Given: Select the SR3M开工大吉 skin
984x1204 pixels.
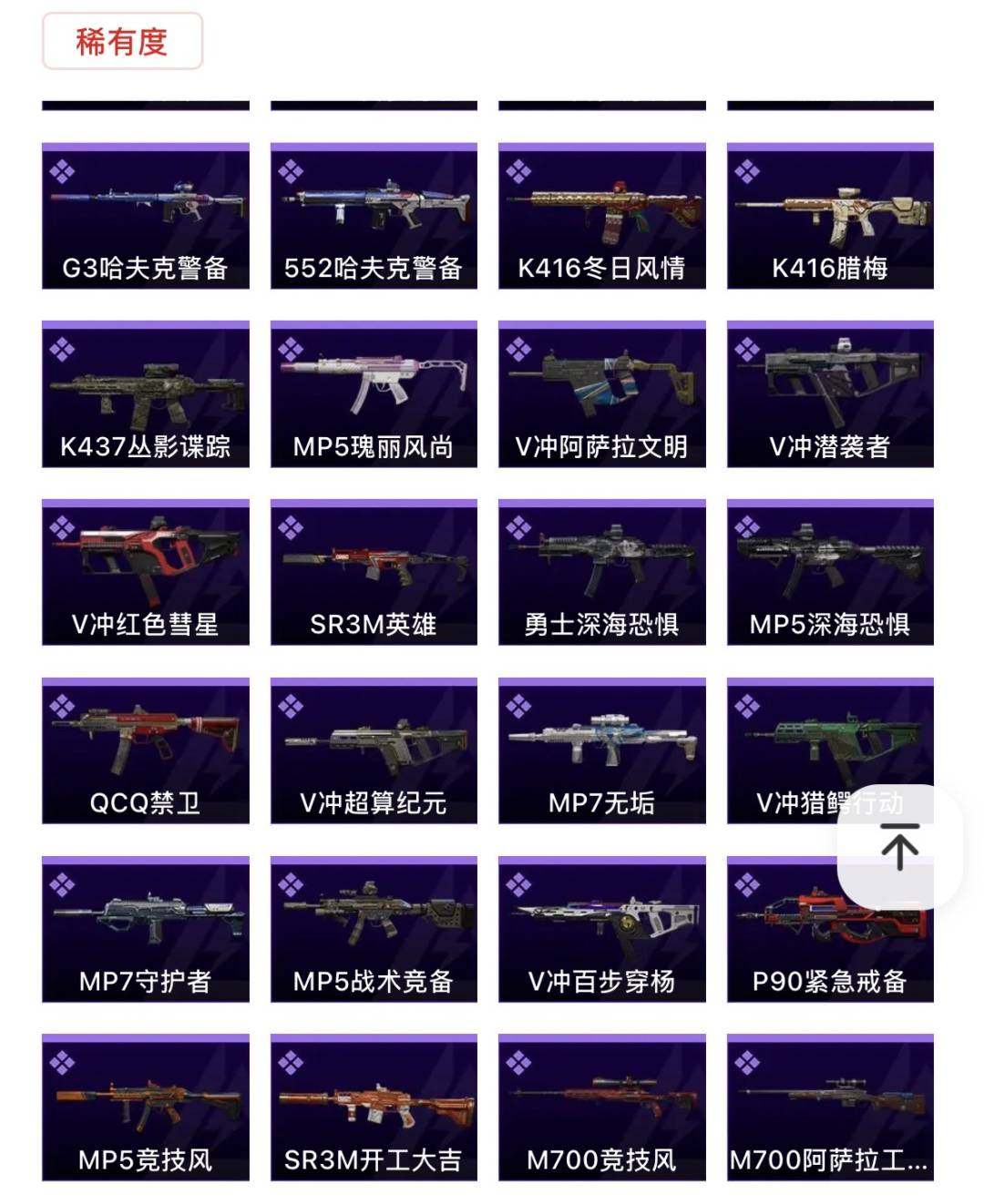Looking at the screenshot, I should 374,1108.
